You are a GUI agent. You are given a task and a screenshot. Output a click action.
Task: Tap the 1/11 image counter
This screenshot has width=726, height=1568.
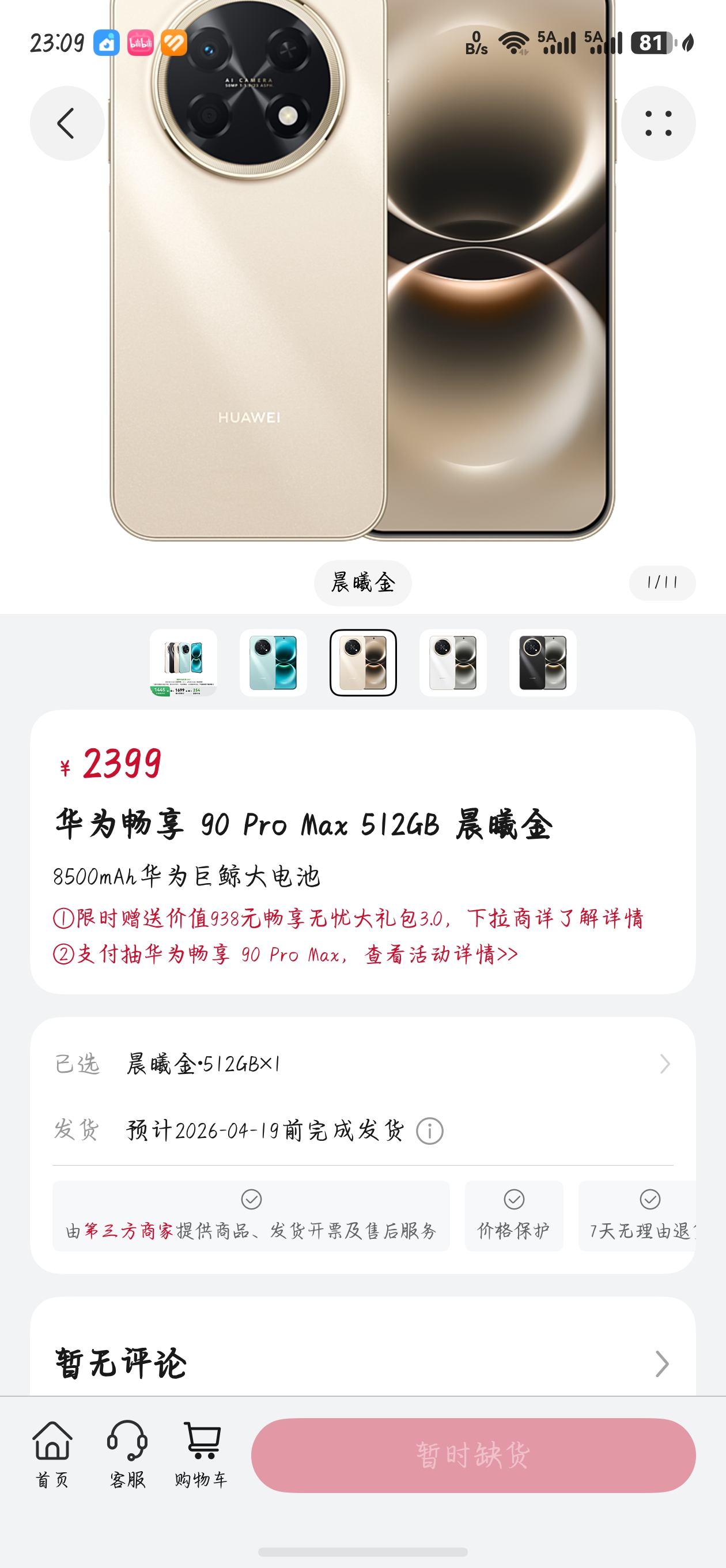(x=662, y=582)
